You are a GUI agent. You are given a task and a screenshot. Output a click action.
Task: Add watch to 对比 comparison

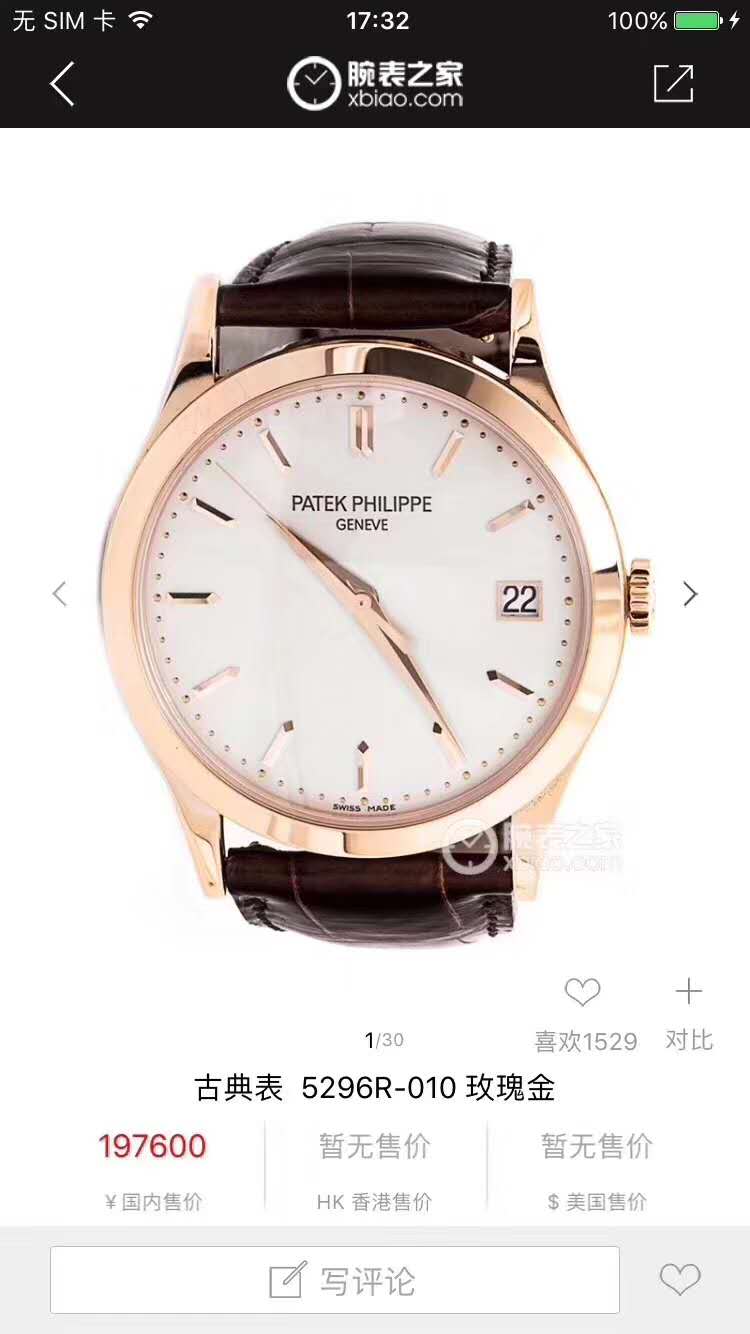[x=689, y=993]
